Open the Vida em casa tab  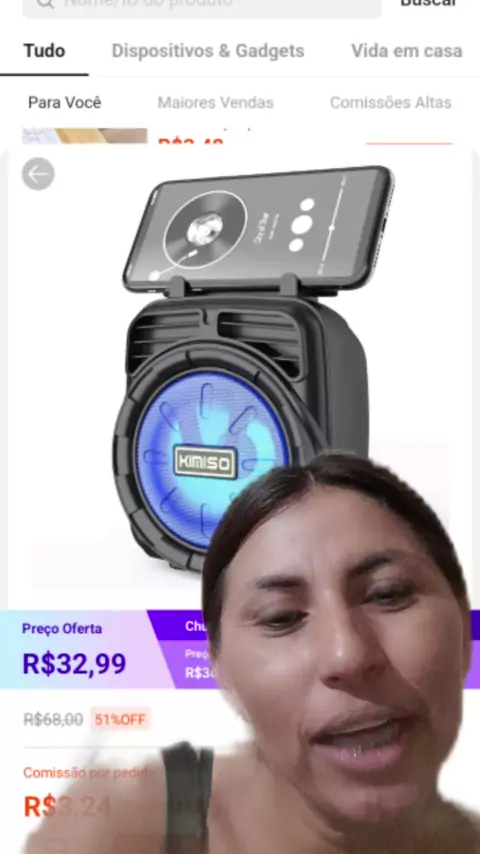406,51
